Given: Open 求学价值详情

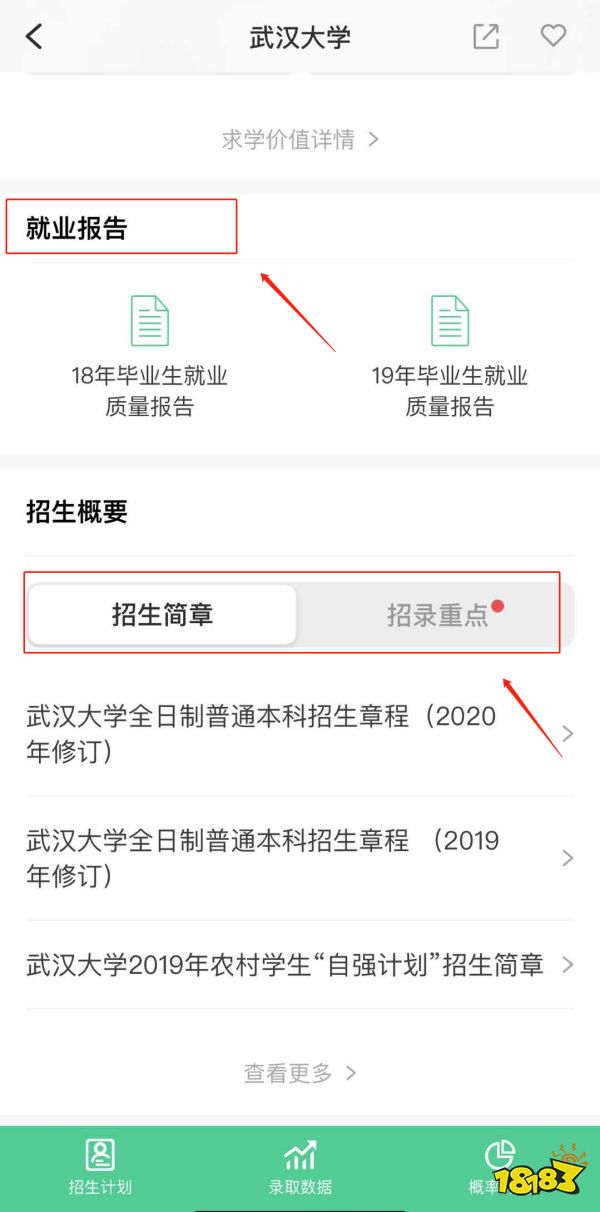Looking at the screenshot, I should [x=299, y=139].
